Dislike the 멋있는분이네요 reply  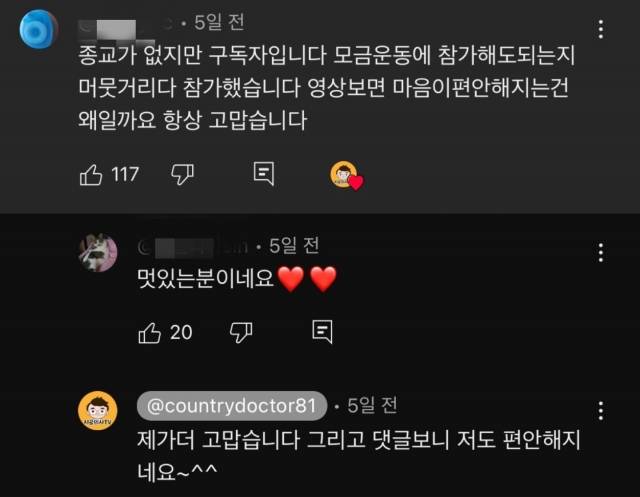coord(240,332)
